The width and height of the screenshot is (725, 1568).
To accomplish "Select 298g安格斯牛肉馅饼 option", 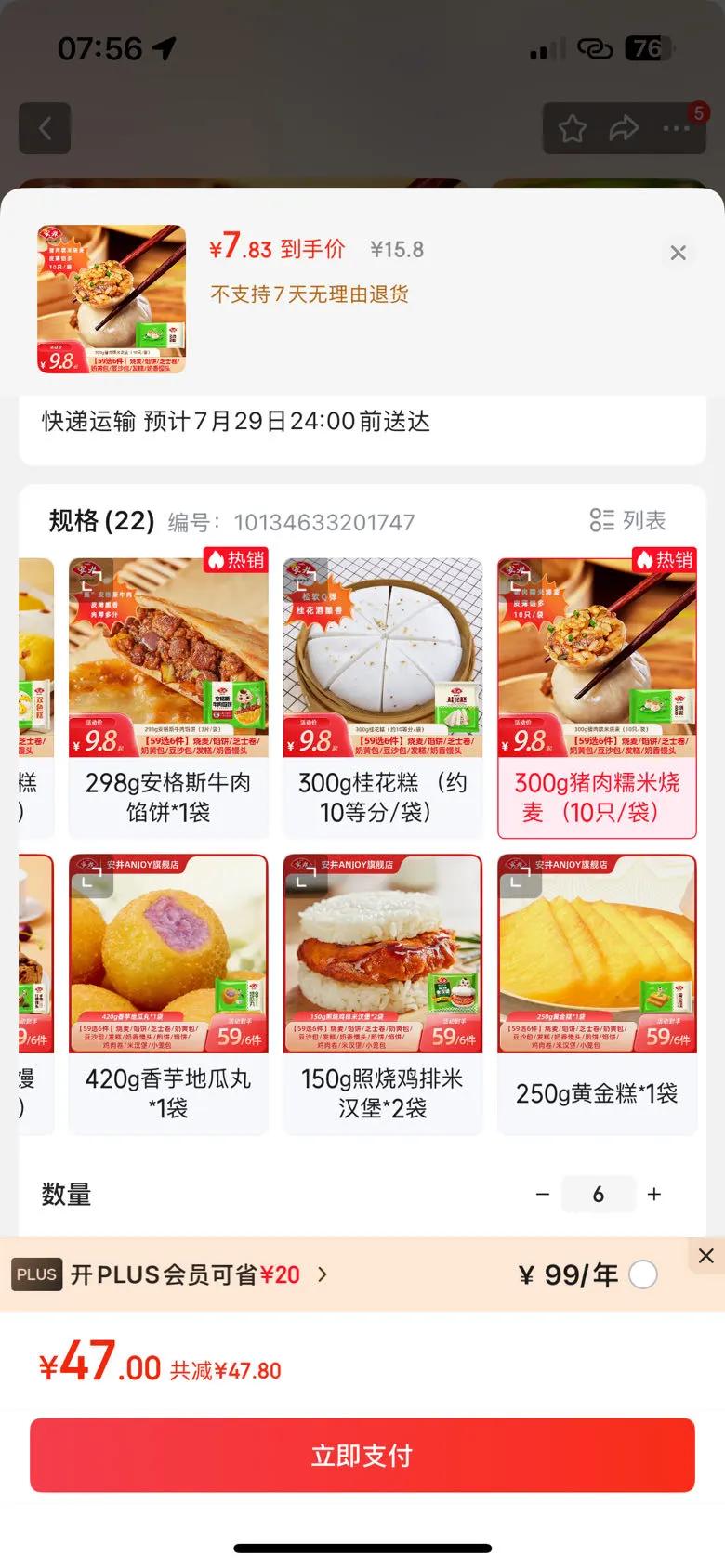I will click(x=168, y=699).
